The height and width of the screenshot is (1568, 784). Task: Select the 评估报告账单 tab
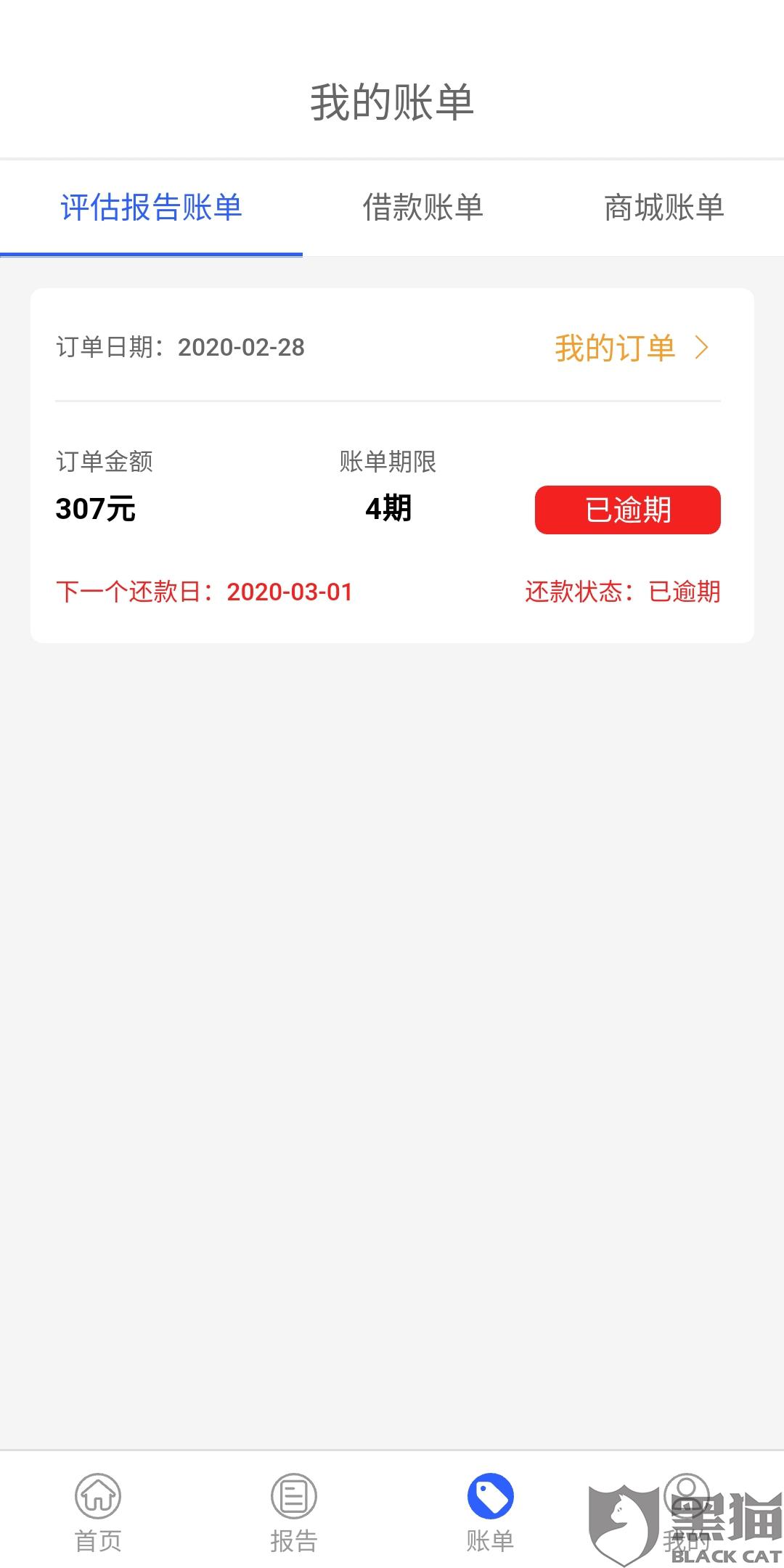[x=151, y=208]
